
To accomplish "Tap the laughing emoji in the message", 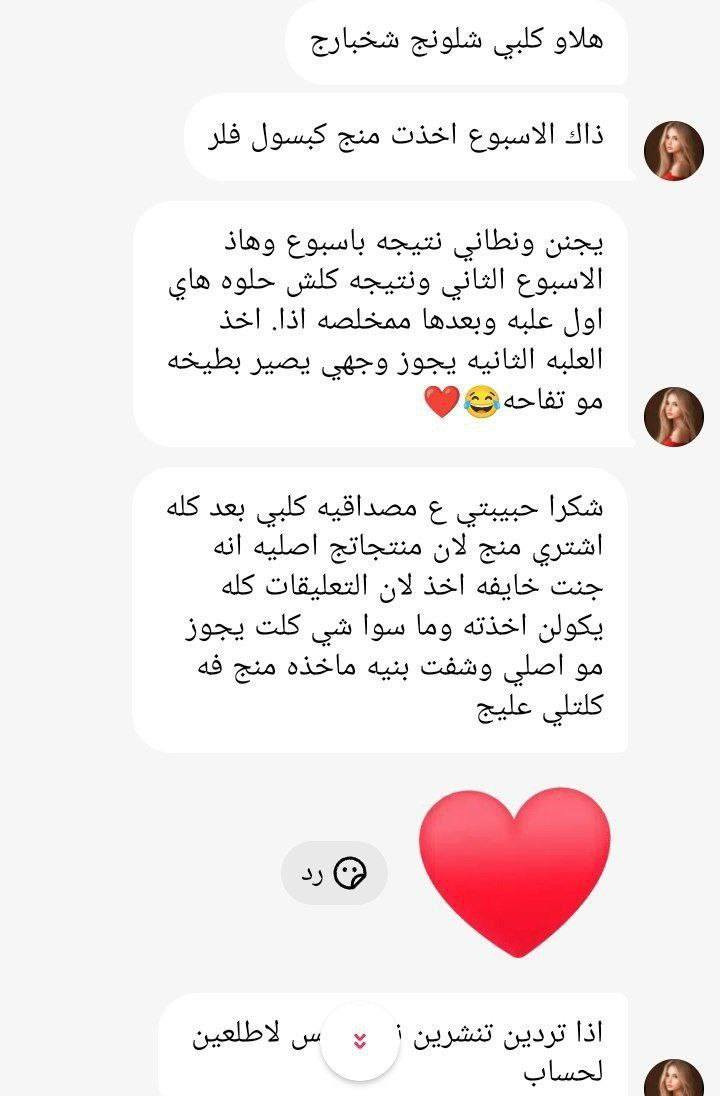I will [x=481, y=399].
